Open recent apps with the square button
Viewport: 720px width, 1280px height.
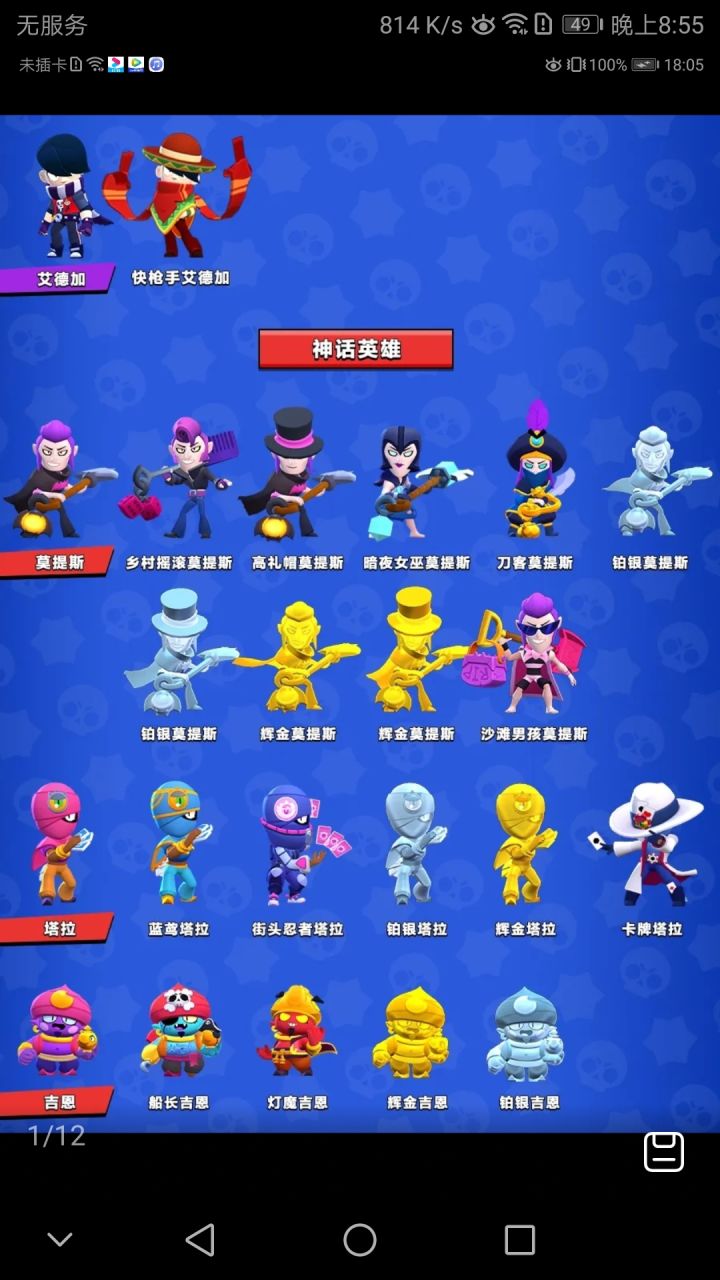click(x=518, y=1240)
